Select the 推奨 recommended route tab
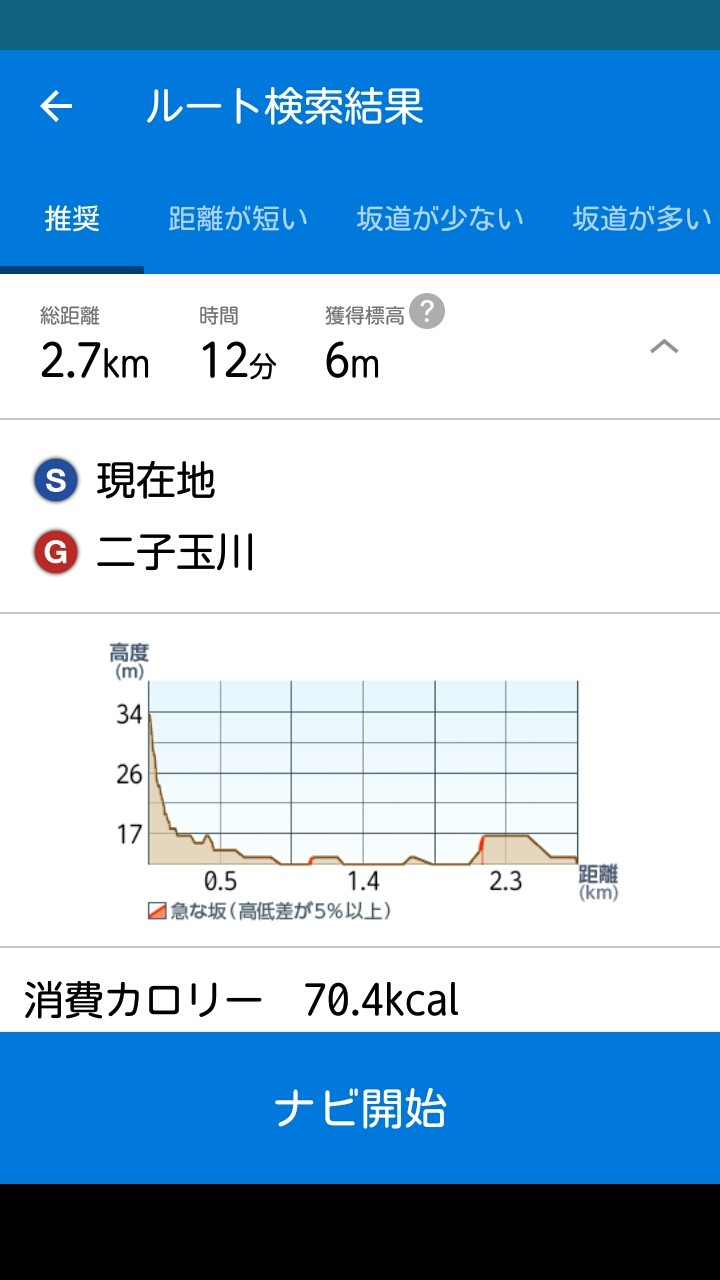This screenshot has width=720, height=1280. point(72,219)
